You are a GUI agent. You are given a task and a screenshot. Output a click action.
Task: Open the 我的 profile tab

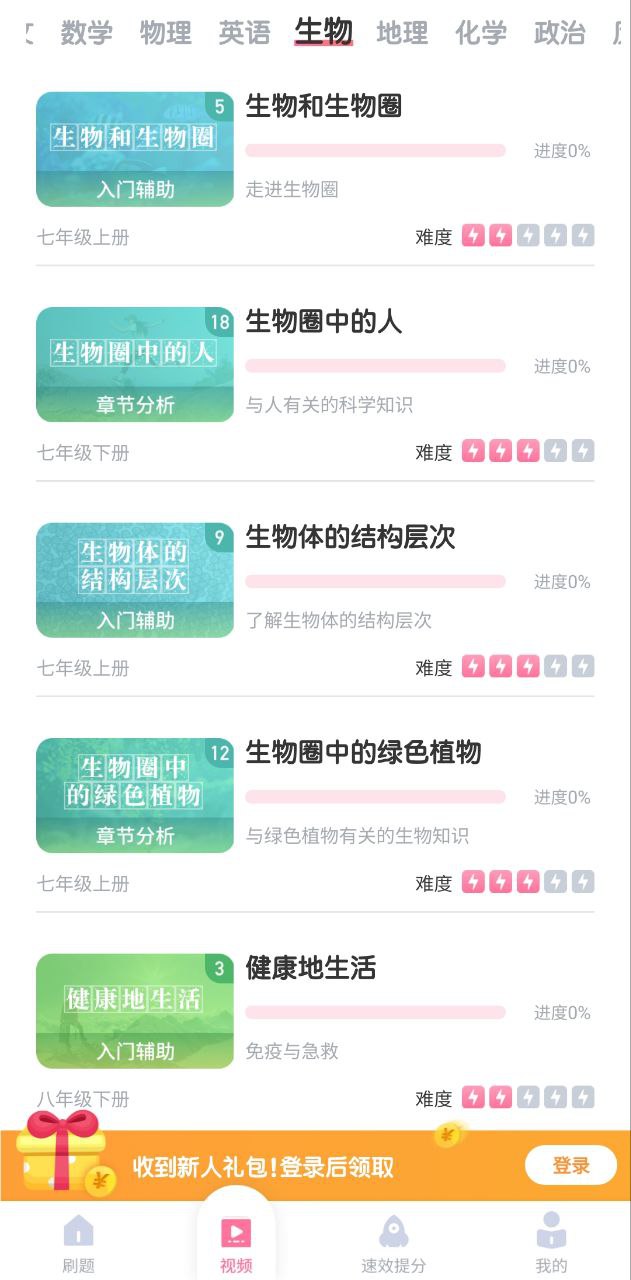(551, 1243)
